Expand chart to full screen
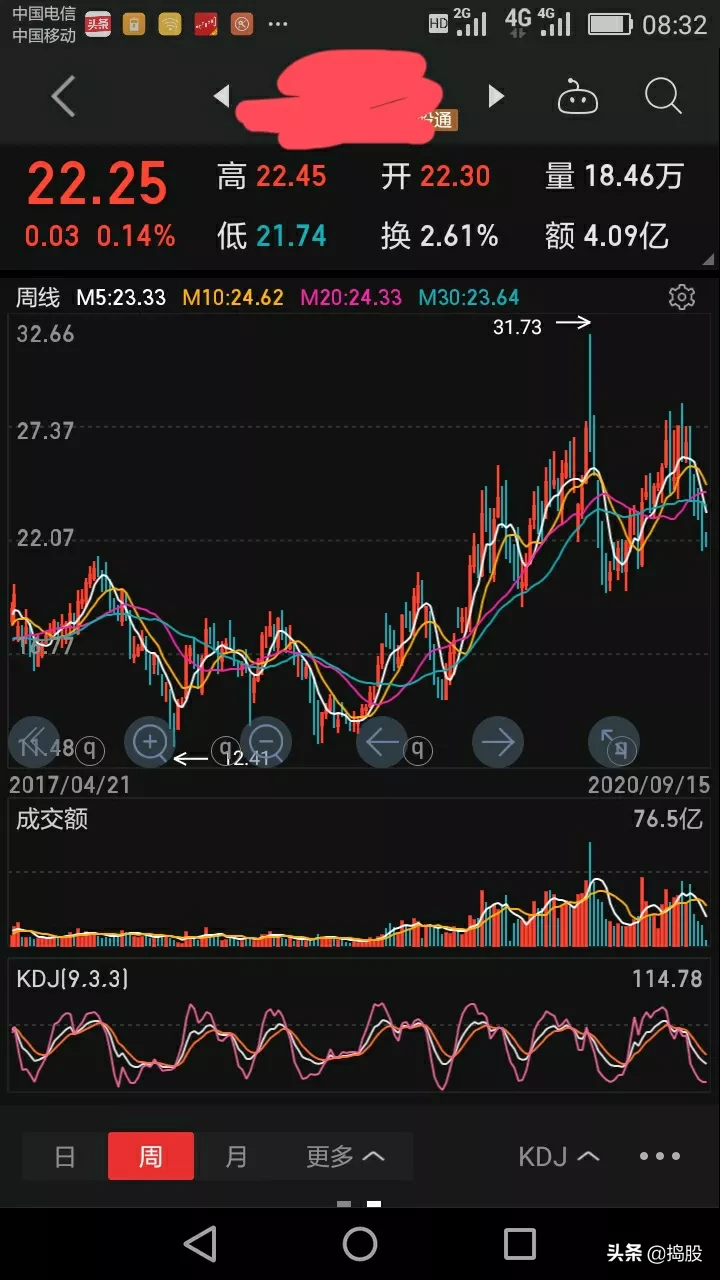Screen dimensions: 720x1280 pyautogui.click(x=614, y=743)
